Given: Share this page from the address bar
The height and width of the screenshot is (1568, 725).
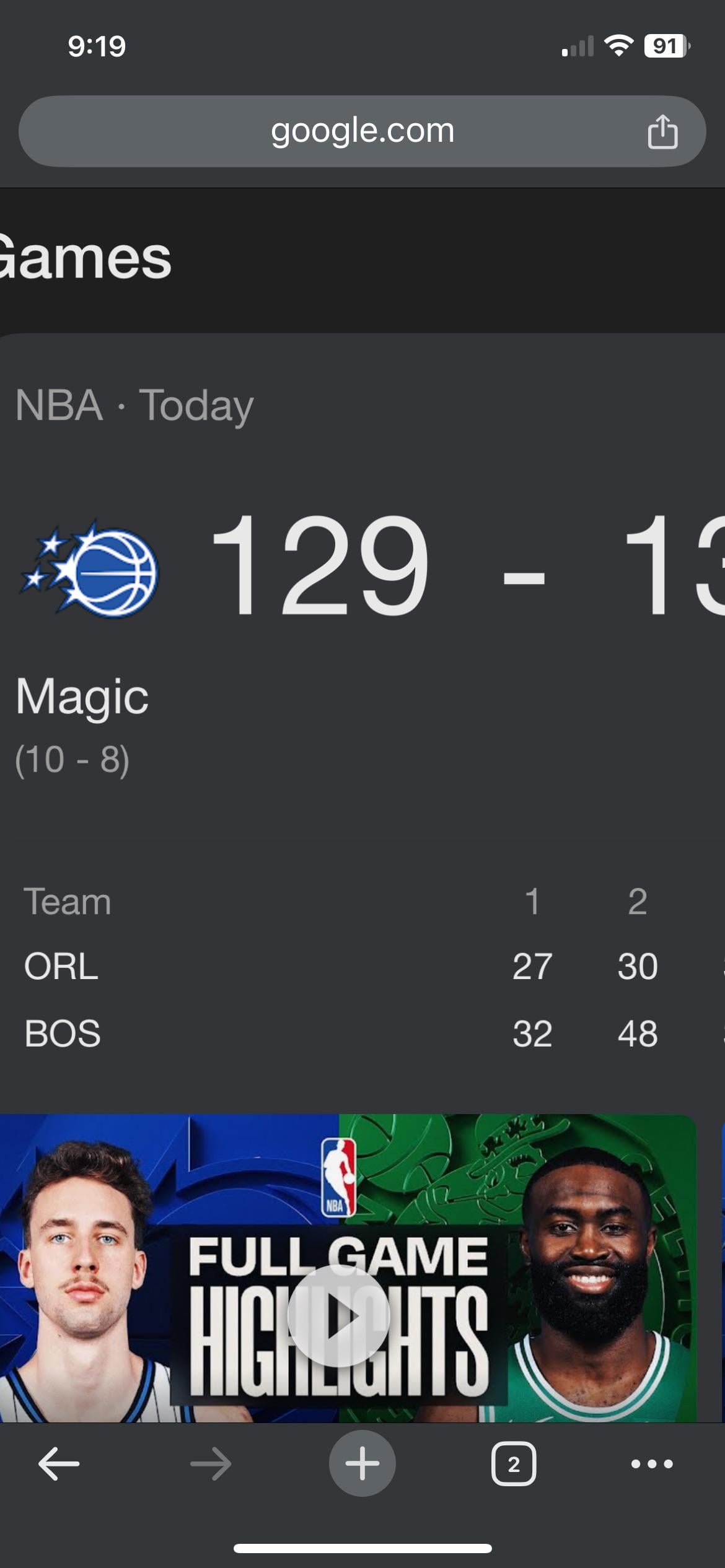Looking at the screenshot, I should pos(662,132).
